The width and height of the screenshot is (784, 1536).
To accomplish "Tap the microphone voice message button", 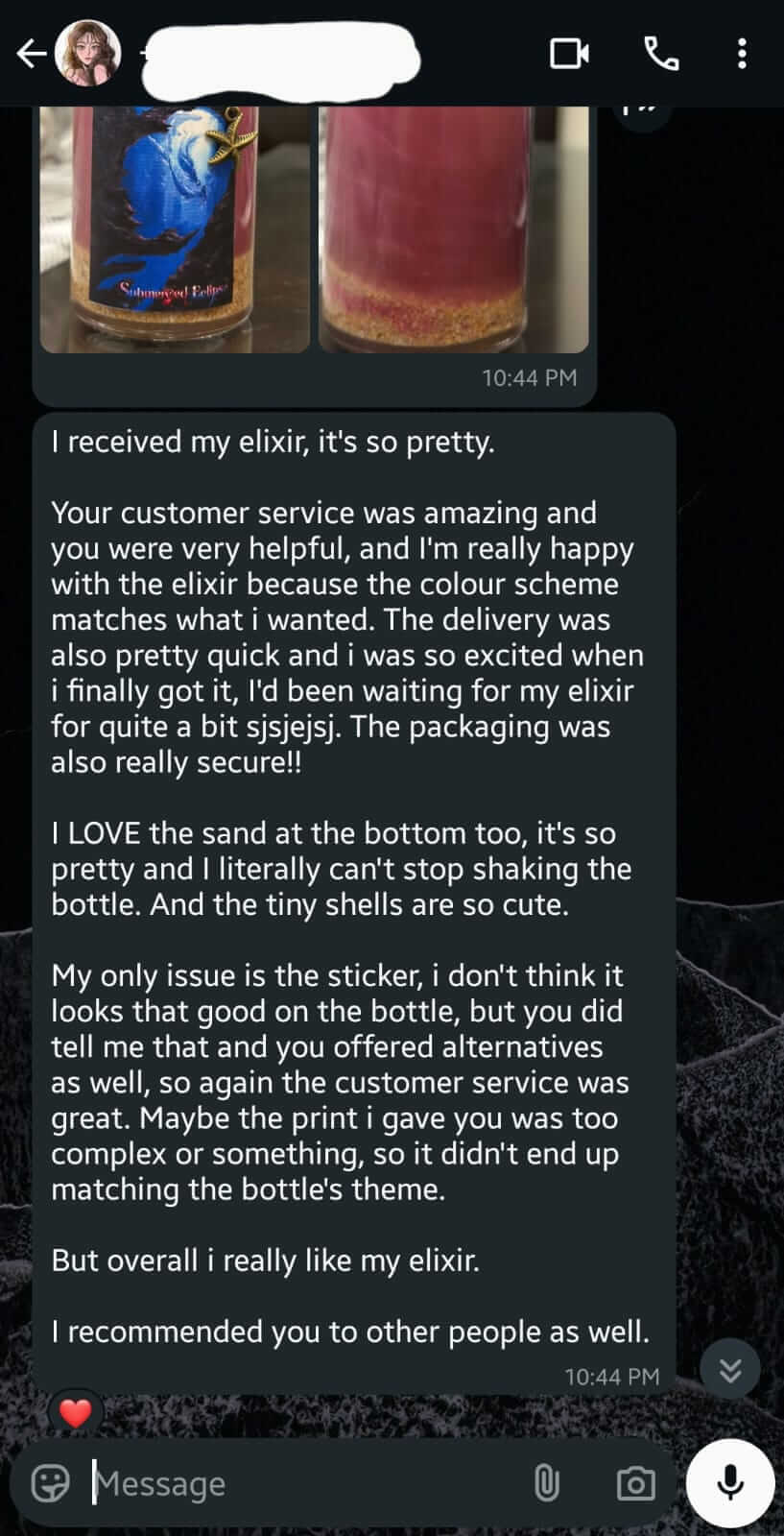I will click(x=730, y=1483).
